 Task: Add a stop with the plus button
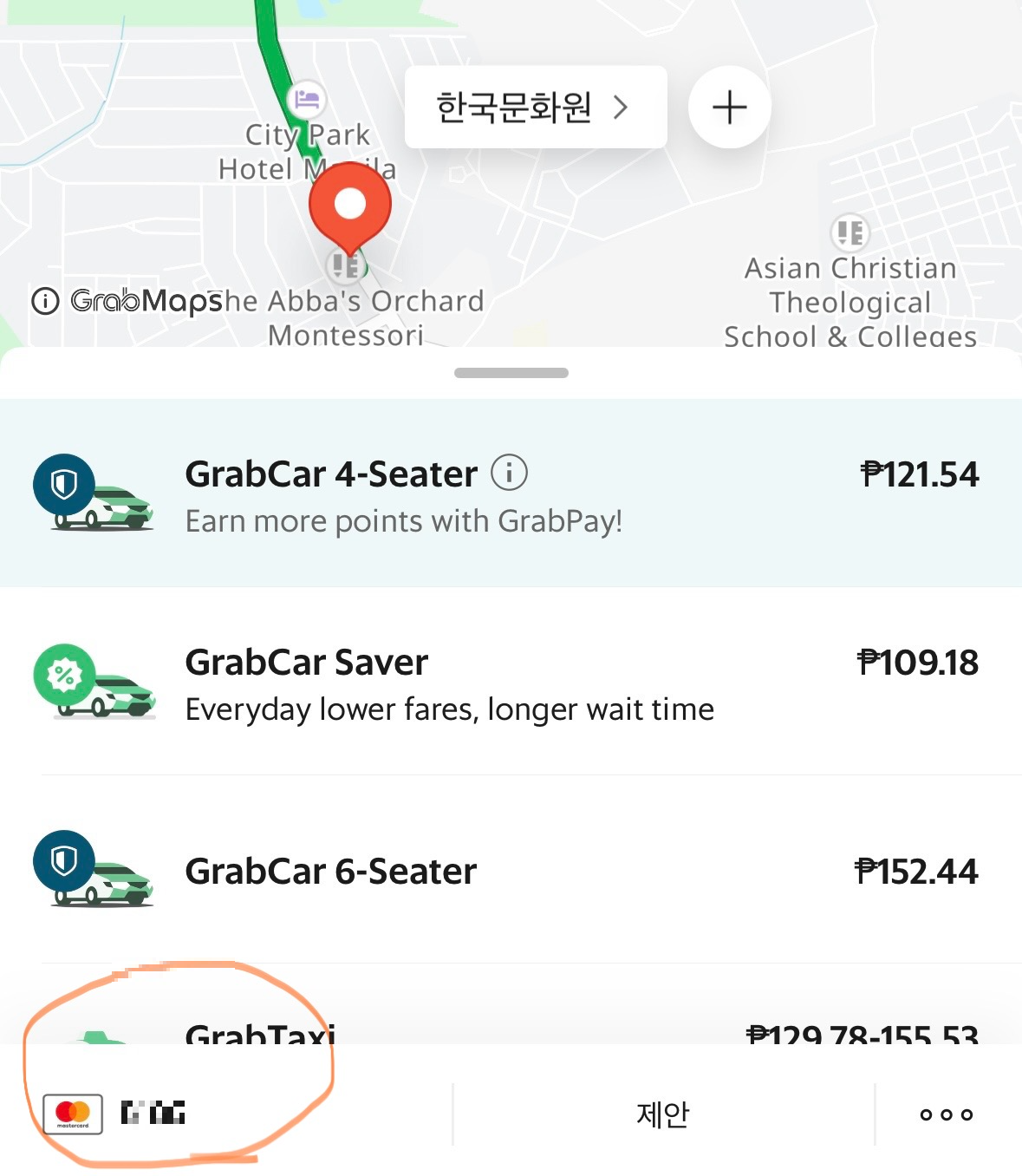(729, 108)
